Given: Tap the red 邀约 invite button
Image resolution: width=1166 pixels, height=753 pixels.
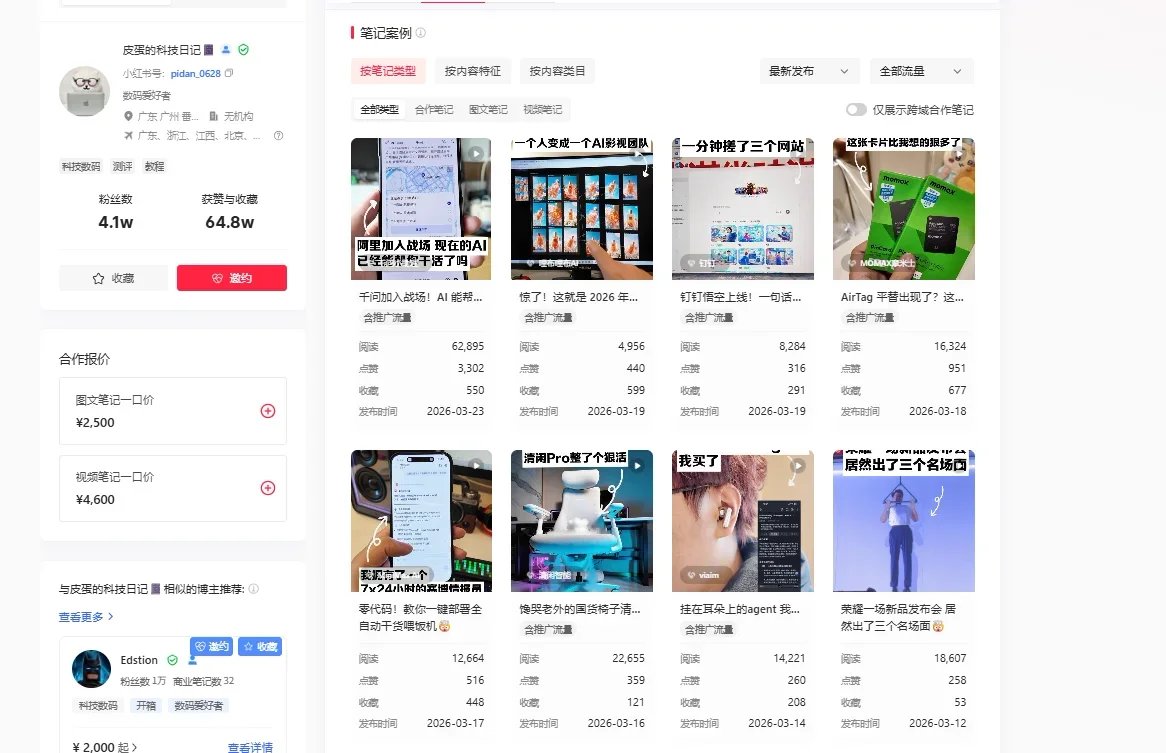Looking at the screenshot, I should [231, 278].
